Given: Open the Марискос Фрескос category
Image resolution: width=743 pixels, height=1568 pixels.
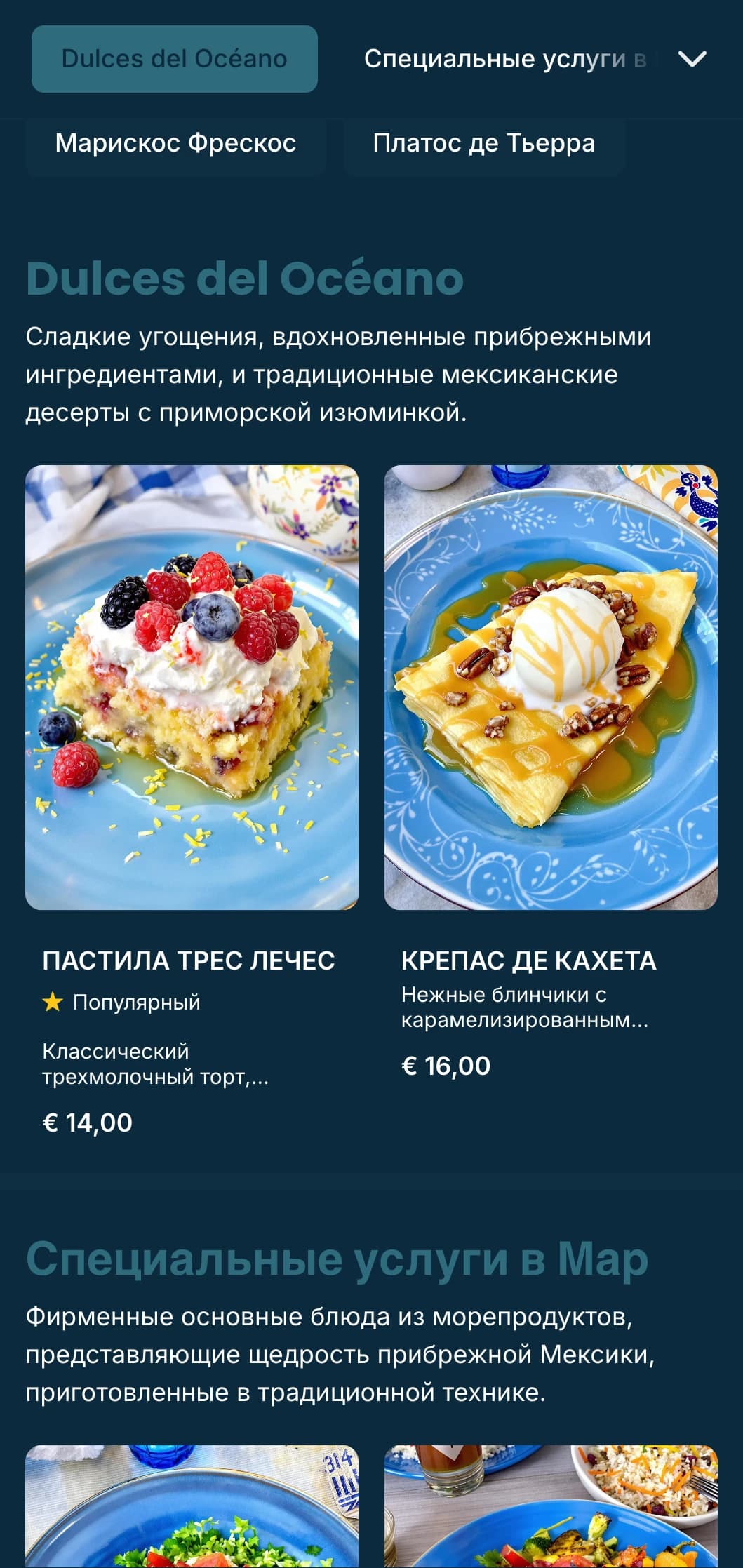Looking at the screenshot, I should coord(175,143).
